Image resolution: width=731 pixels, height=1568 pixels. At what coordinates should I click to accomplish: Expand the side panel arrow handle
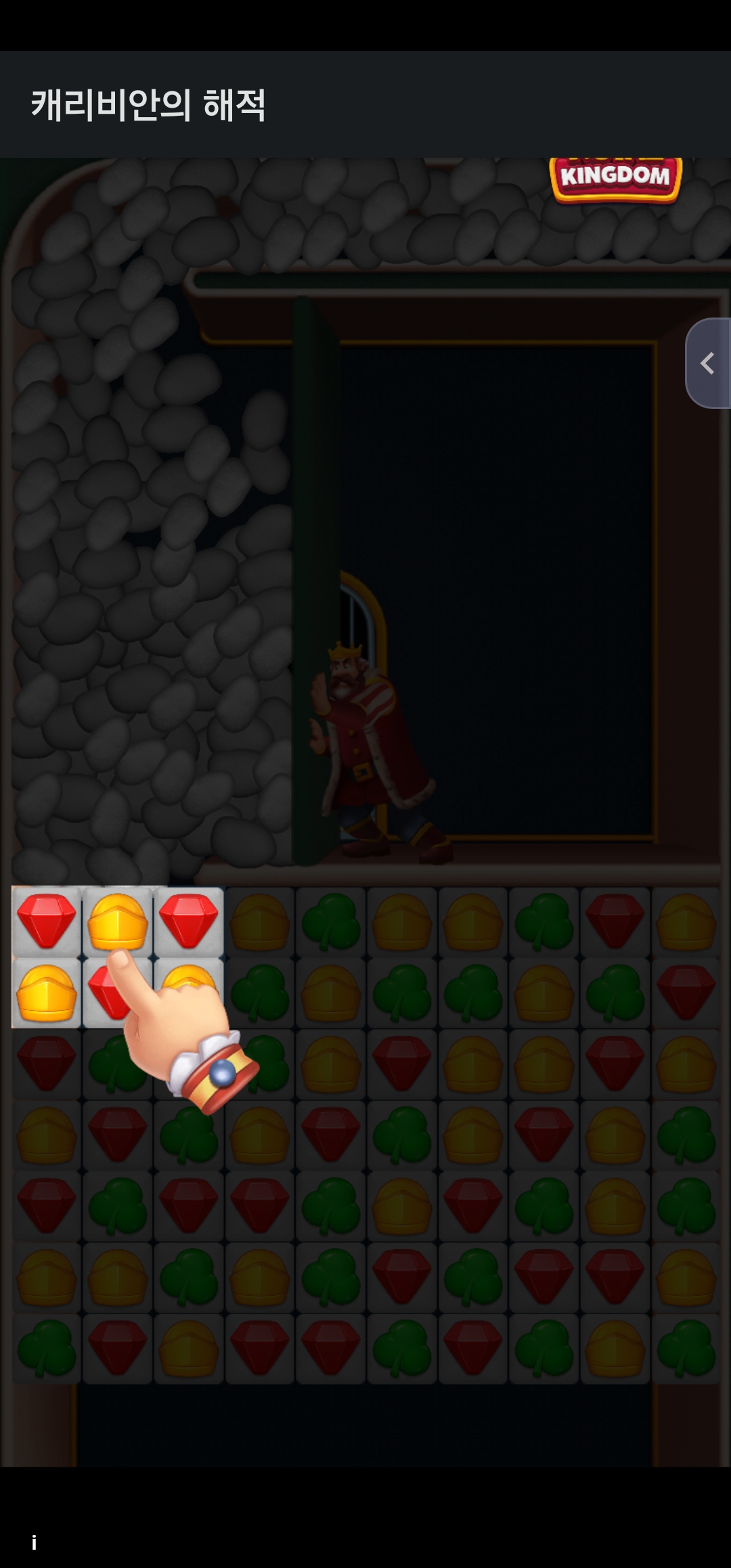point(708,364)
